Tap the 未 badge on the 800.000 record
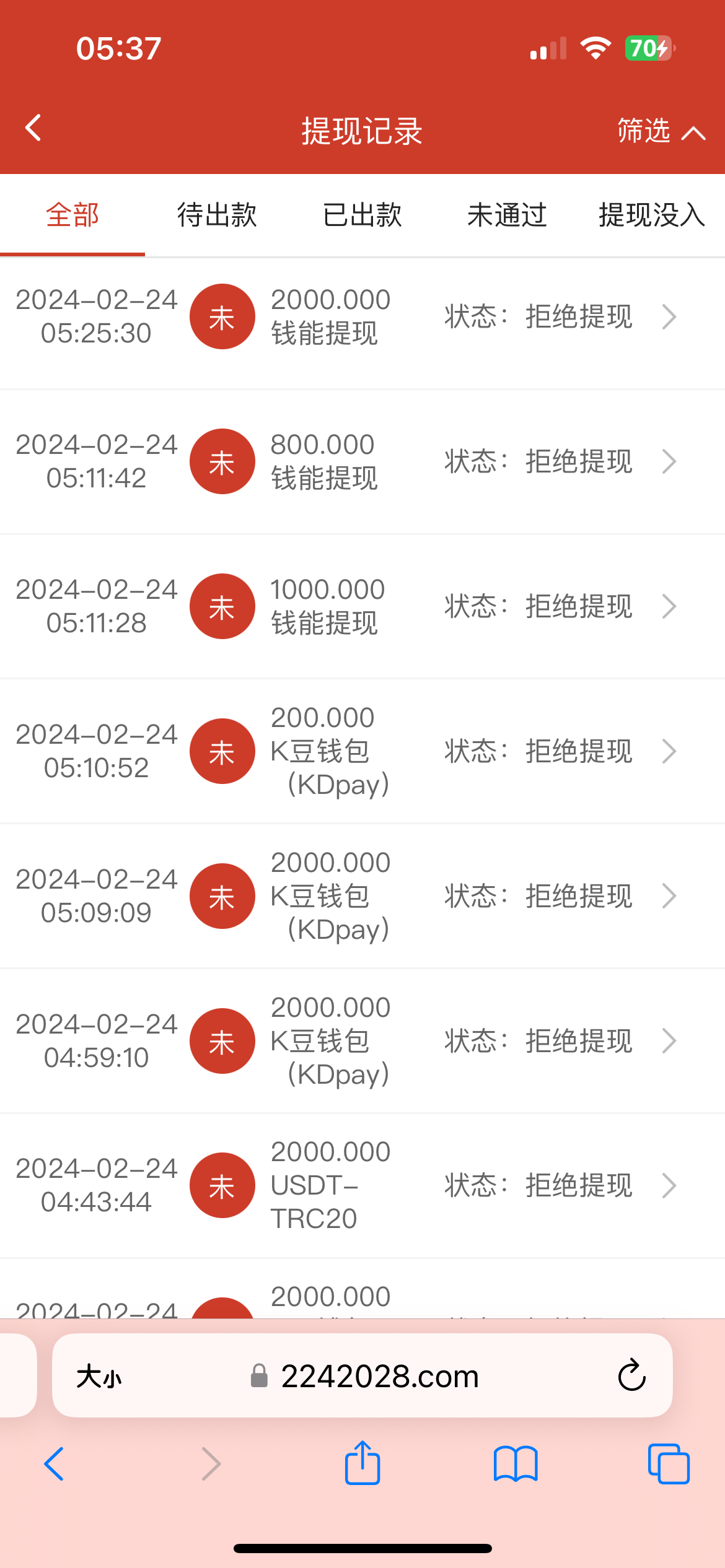Viewport: 725px width, 1568px height. tap(222, 461)
